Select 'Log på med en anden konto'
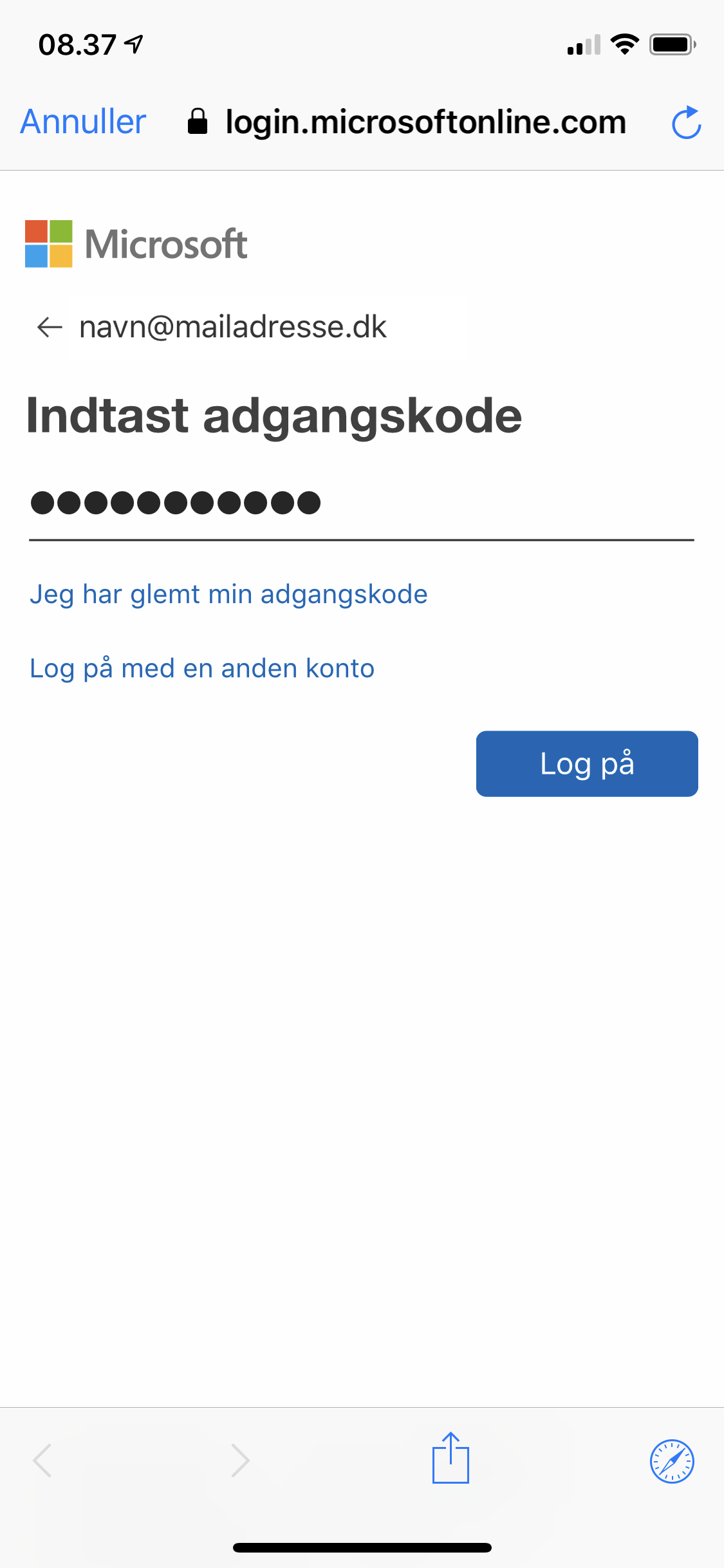 coord(202,668)
